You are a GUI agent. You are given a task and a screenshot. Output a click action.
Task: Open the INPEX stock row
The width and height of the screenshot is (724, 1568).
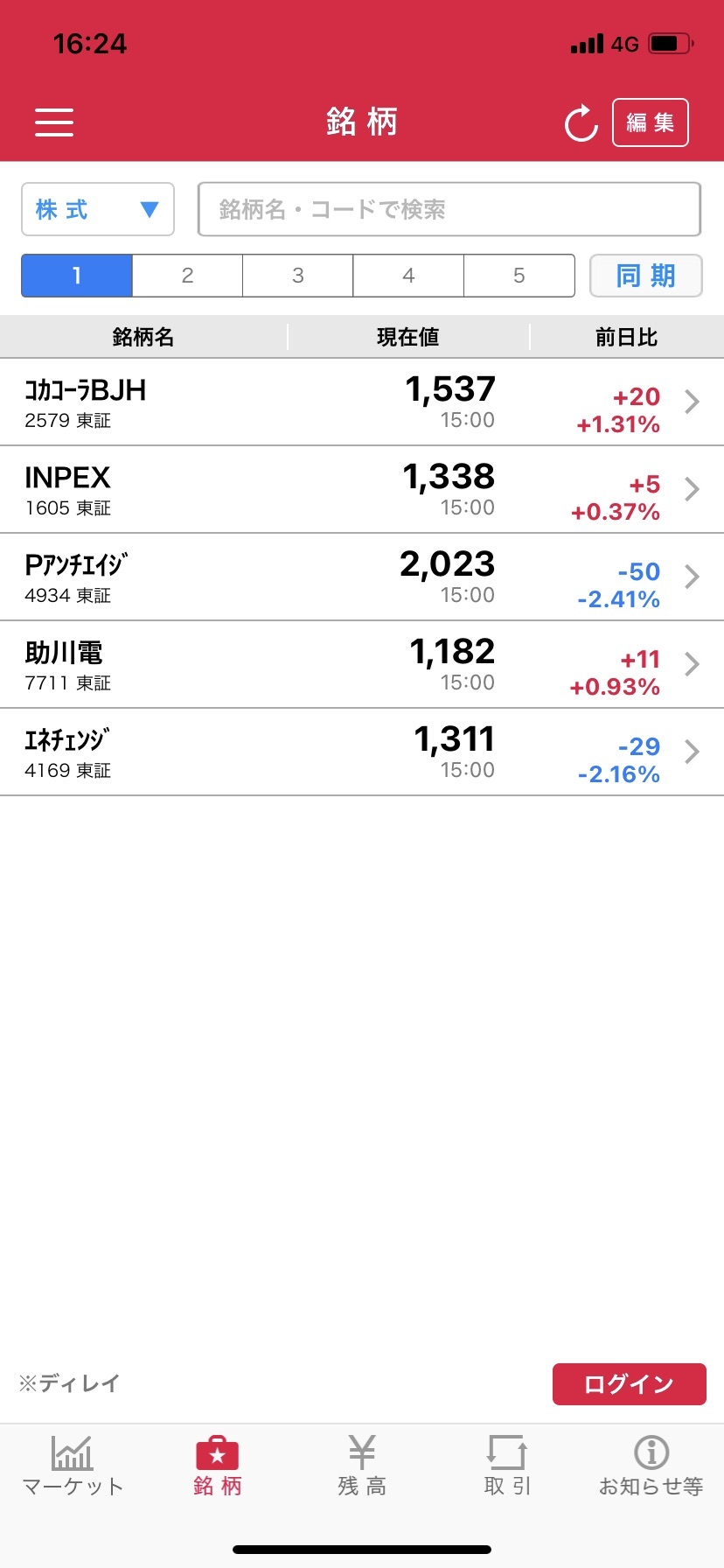[362, 490]
